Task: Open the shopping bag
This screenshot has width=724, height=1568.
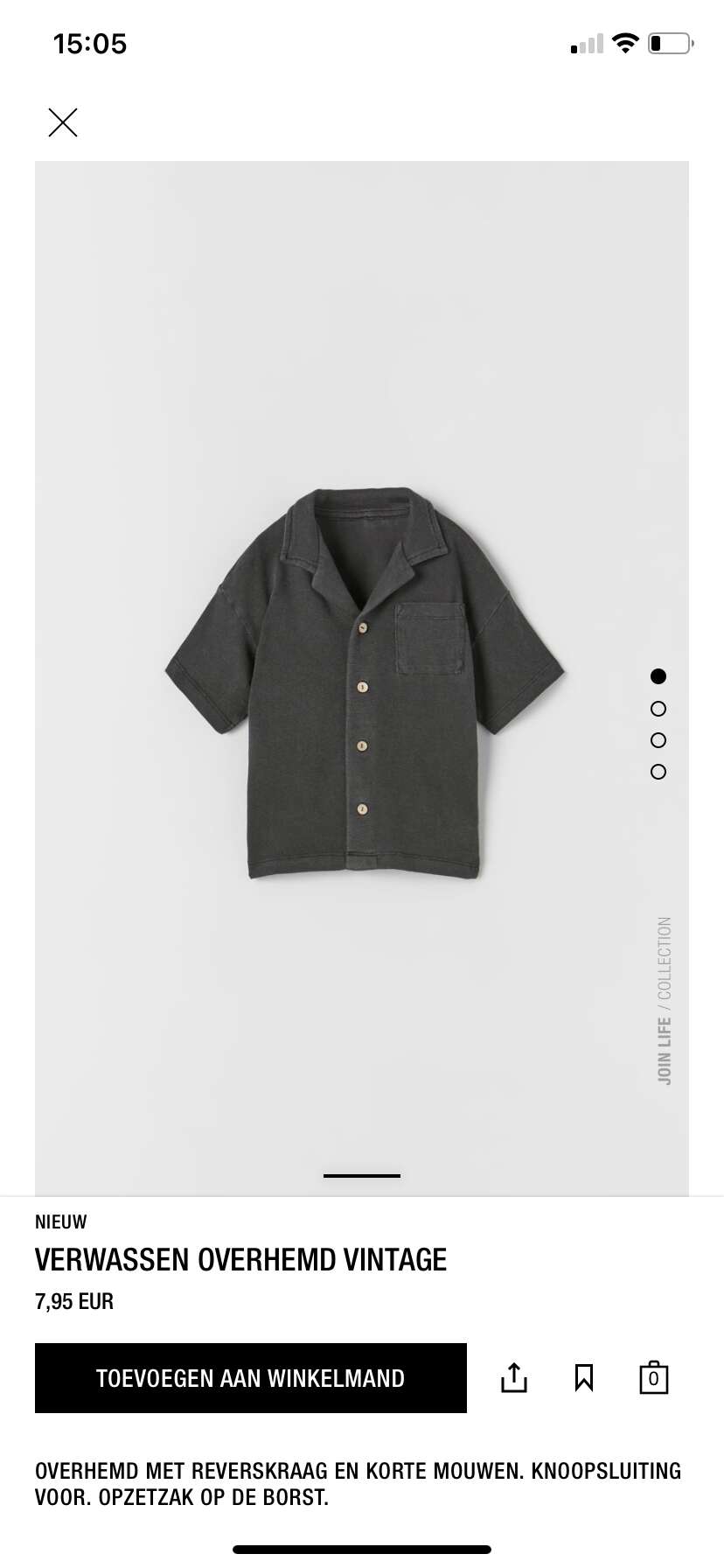Action: pyautogui.click(x=653, y=1378)
